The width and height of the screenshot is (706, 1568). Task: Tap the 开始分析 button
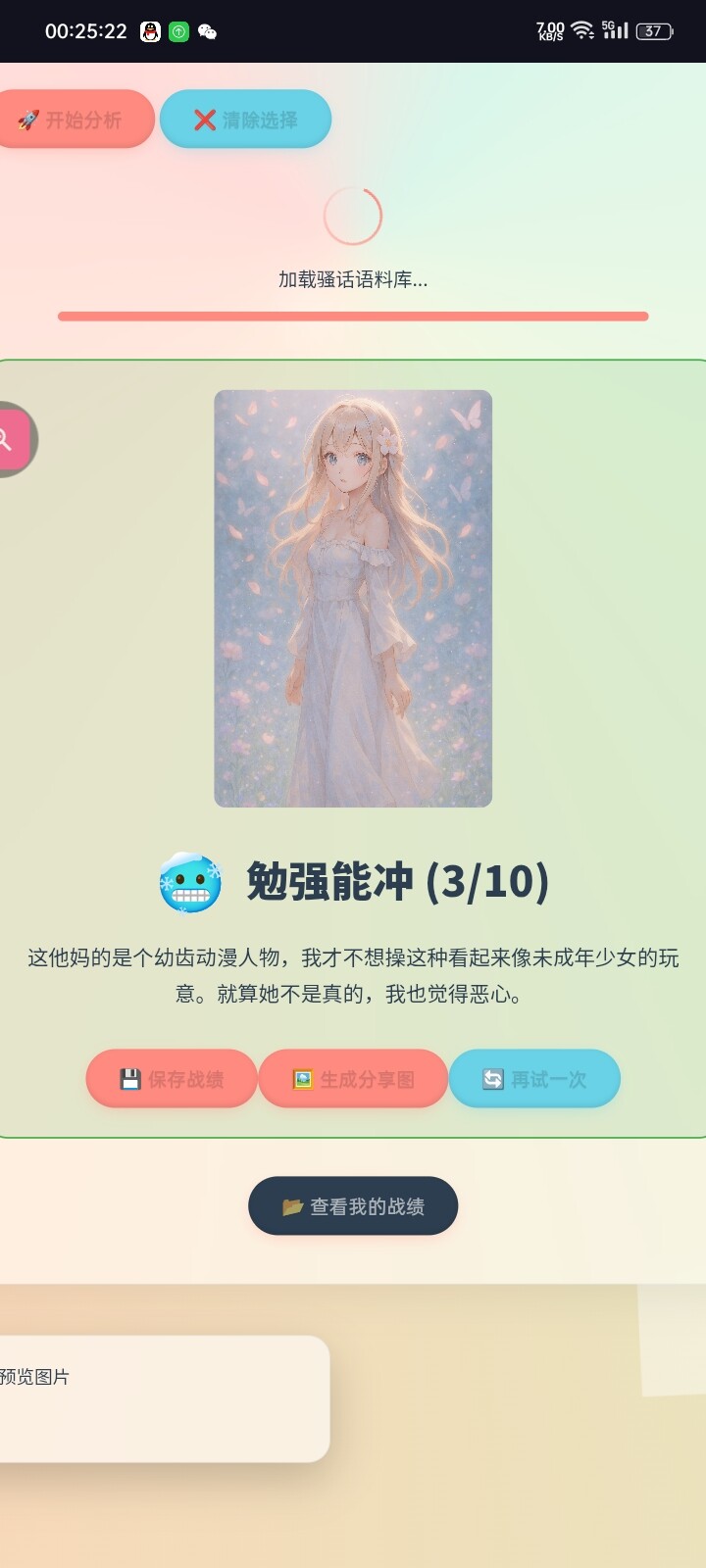click(x=75, y=120)
